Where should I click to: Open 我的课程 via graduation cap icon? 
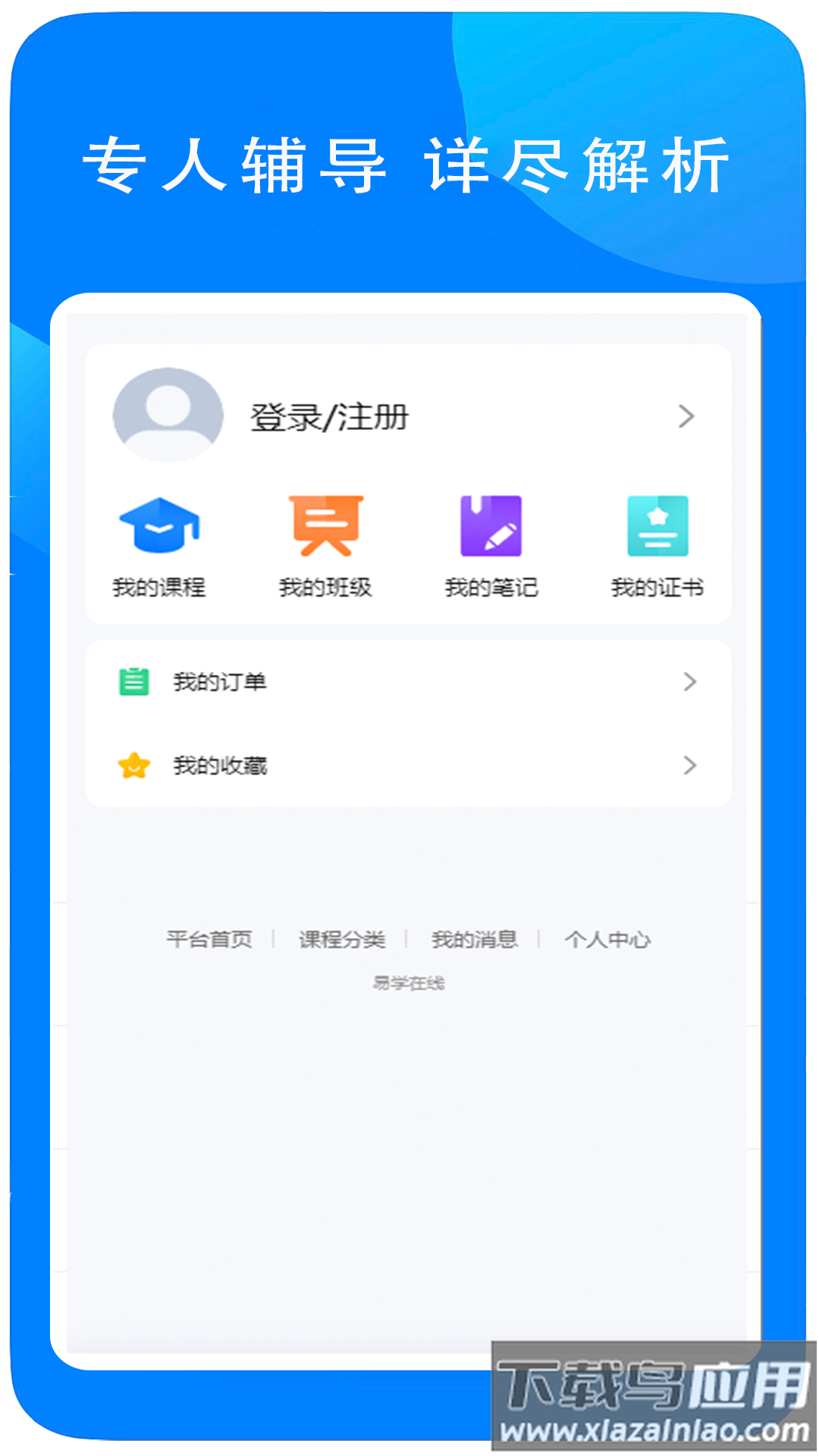[x=160, y=525]
